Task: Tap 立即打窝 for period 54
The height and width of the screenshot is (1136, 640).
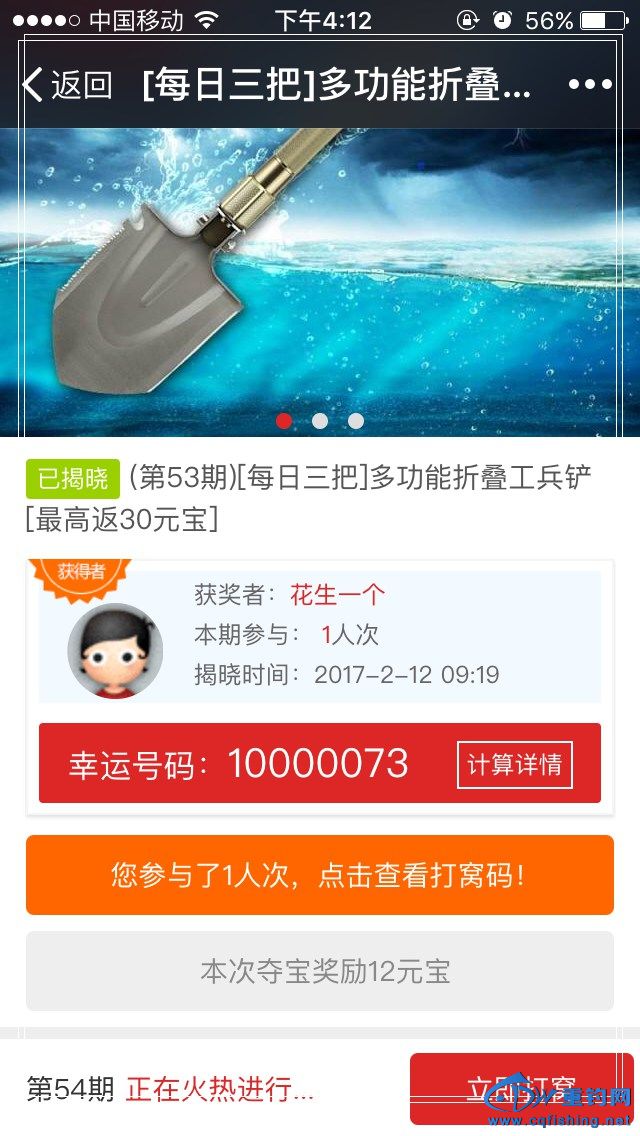Action: [x=521, y=1088]
